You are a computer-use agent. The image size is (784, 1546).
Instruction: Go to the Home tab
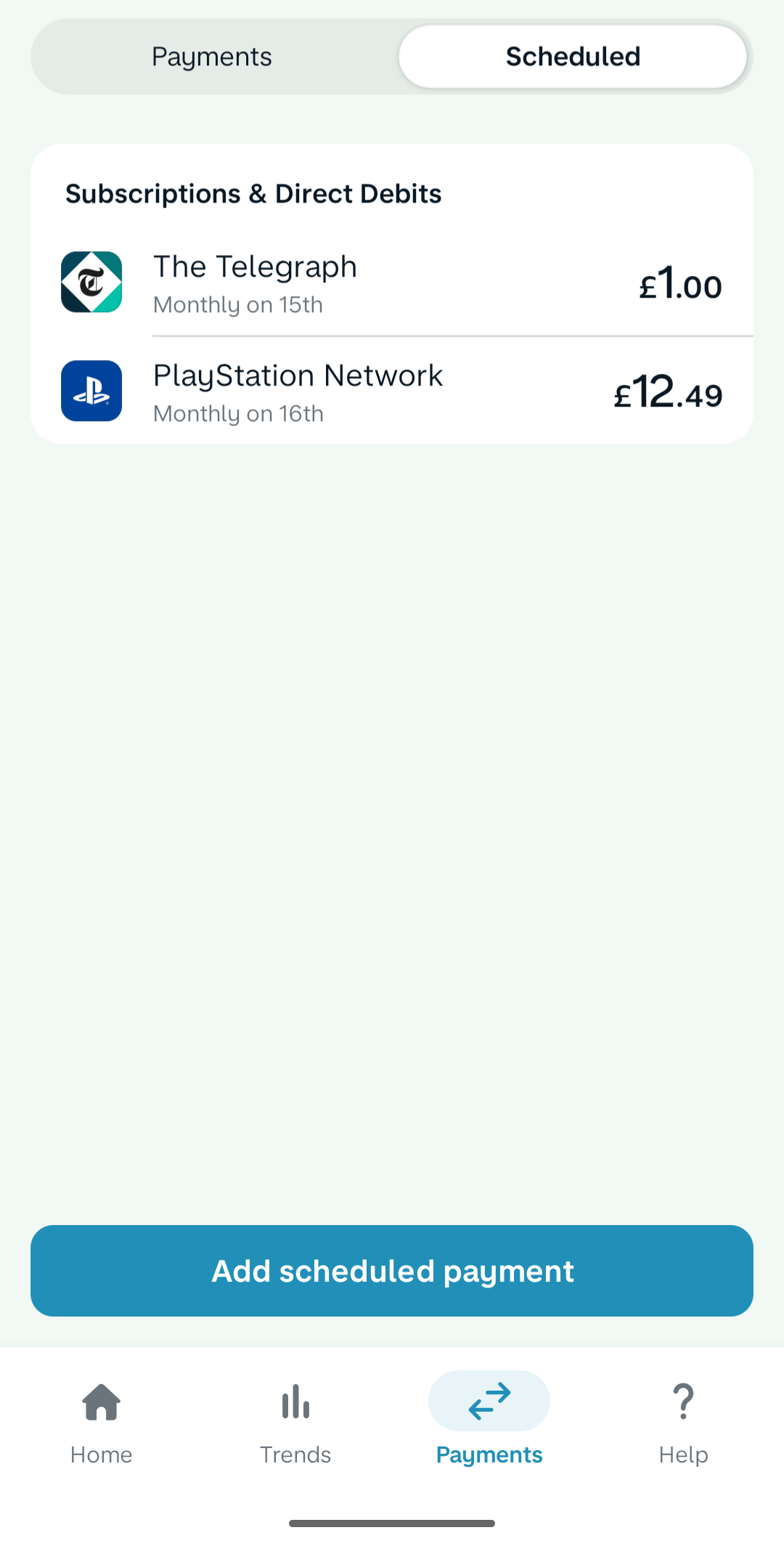(x=102, y=1423)
